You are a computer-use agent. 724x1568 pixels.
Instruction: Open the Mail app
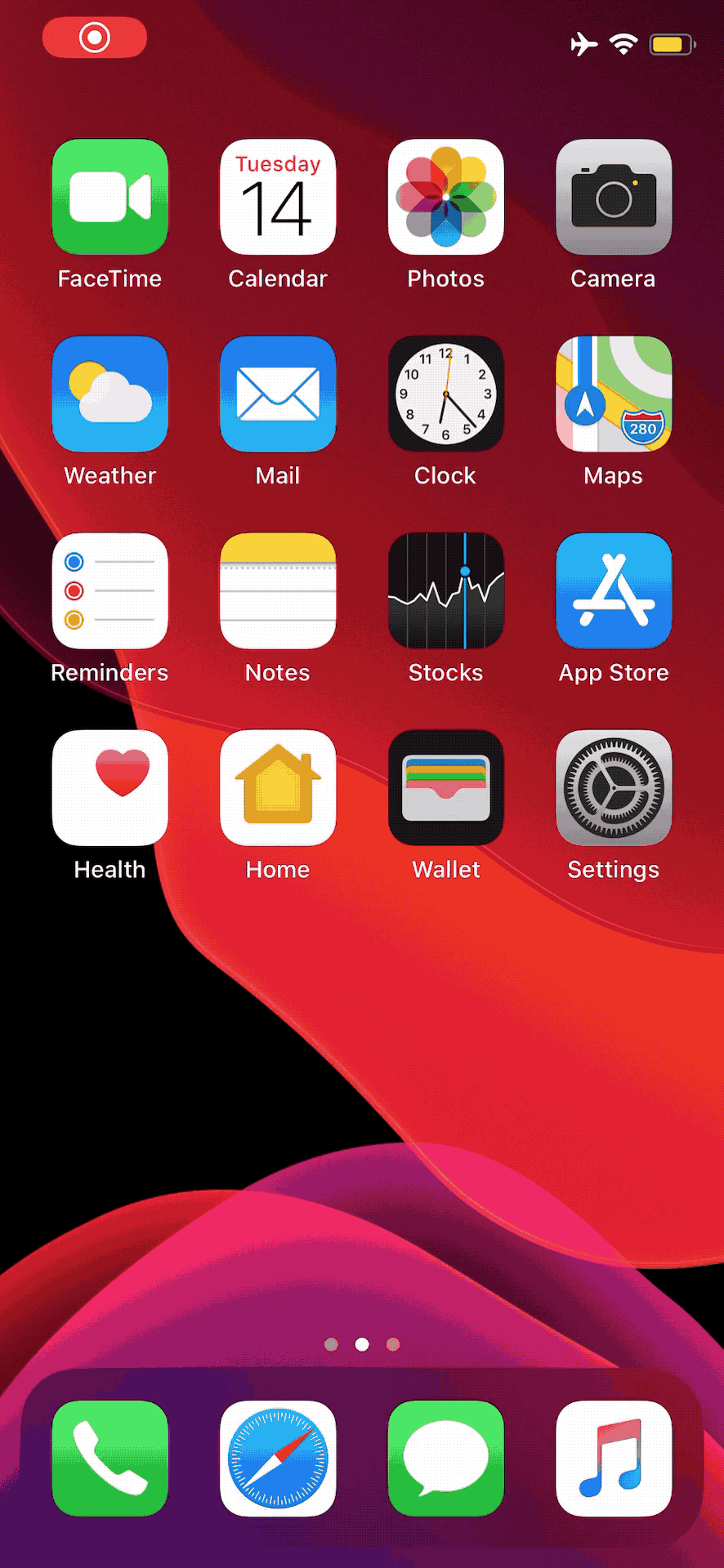coord(278,394)
